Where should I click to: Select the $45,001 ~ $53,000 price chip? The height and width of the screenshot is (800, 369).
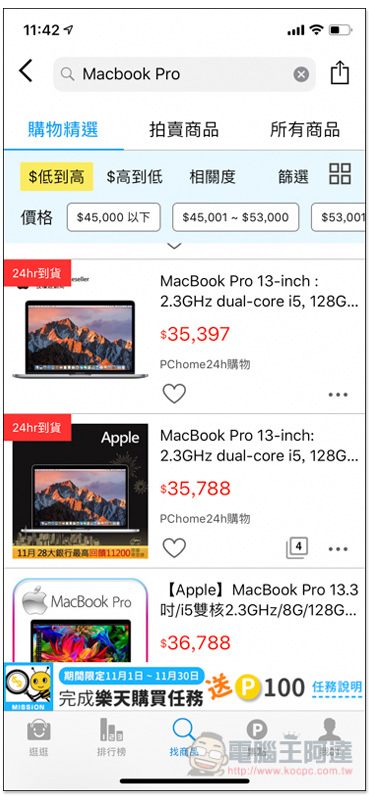click(235, 217)
